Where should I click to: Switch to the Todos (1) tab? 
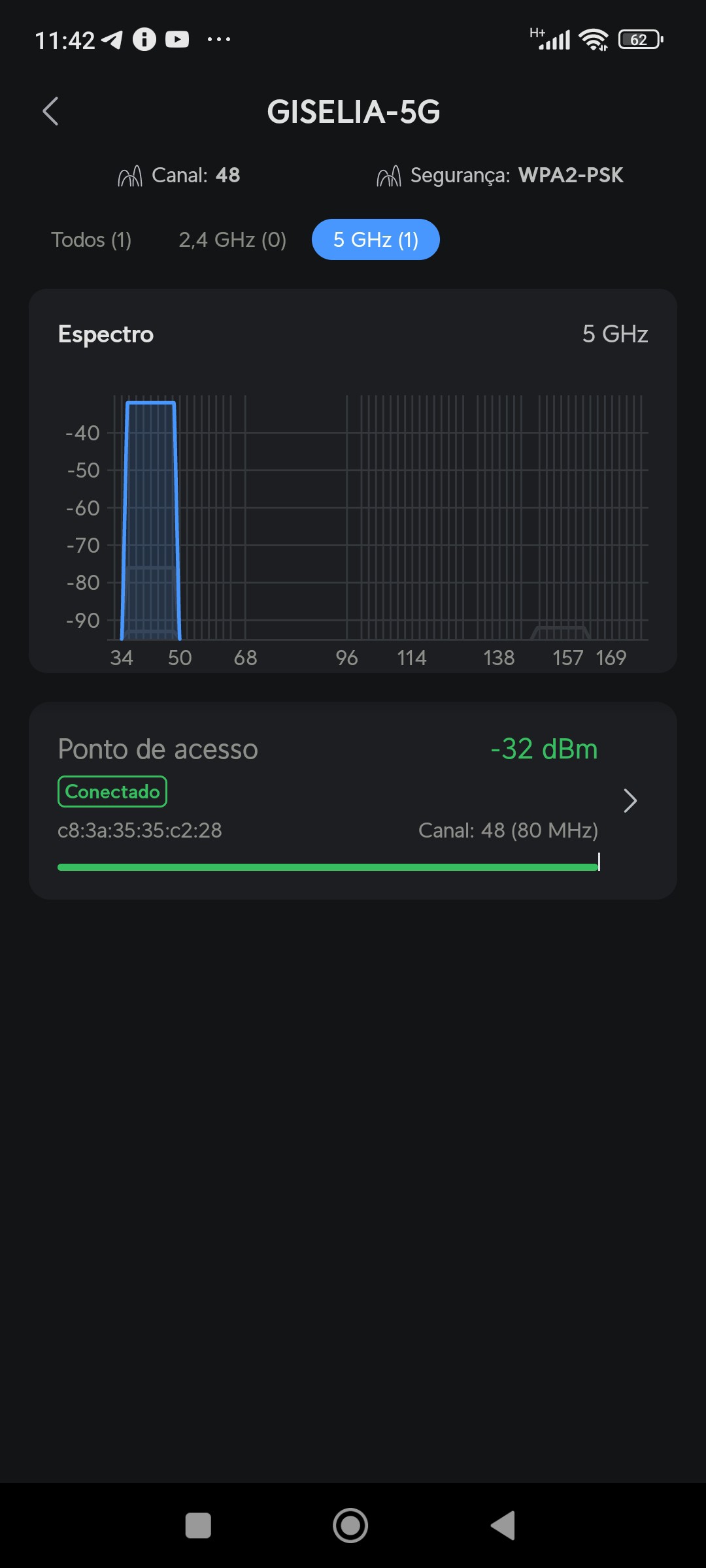click(92, 240)
